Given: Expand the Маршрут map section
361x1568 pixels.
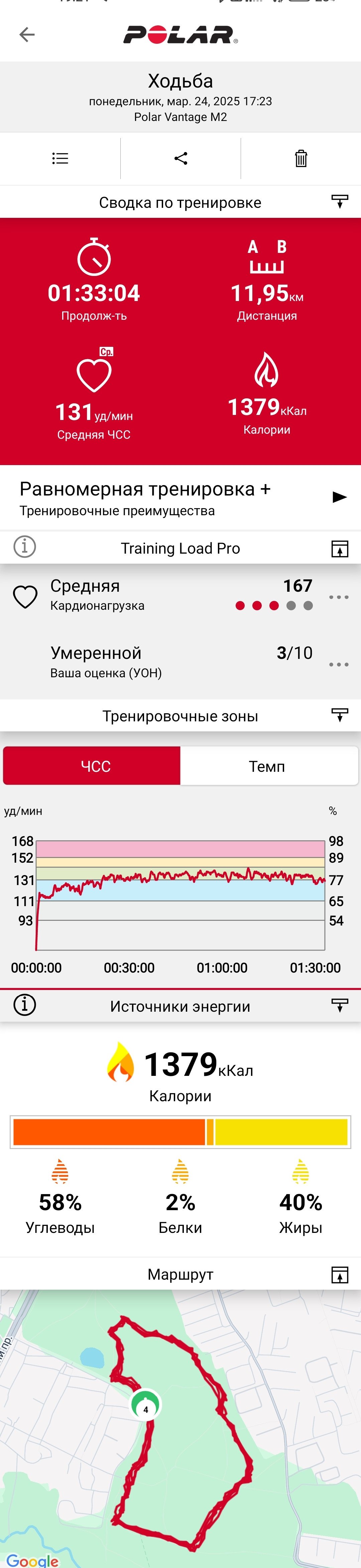Looking at the screenshot, I should (x=340, y=1275).
